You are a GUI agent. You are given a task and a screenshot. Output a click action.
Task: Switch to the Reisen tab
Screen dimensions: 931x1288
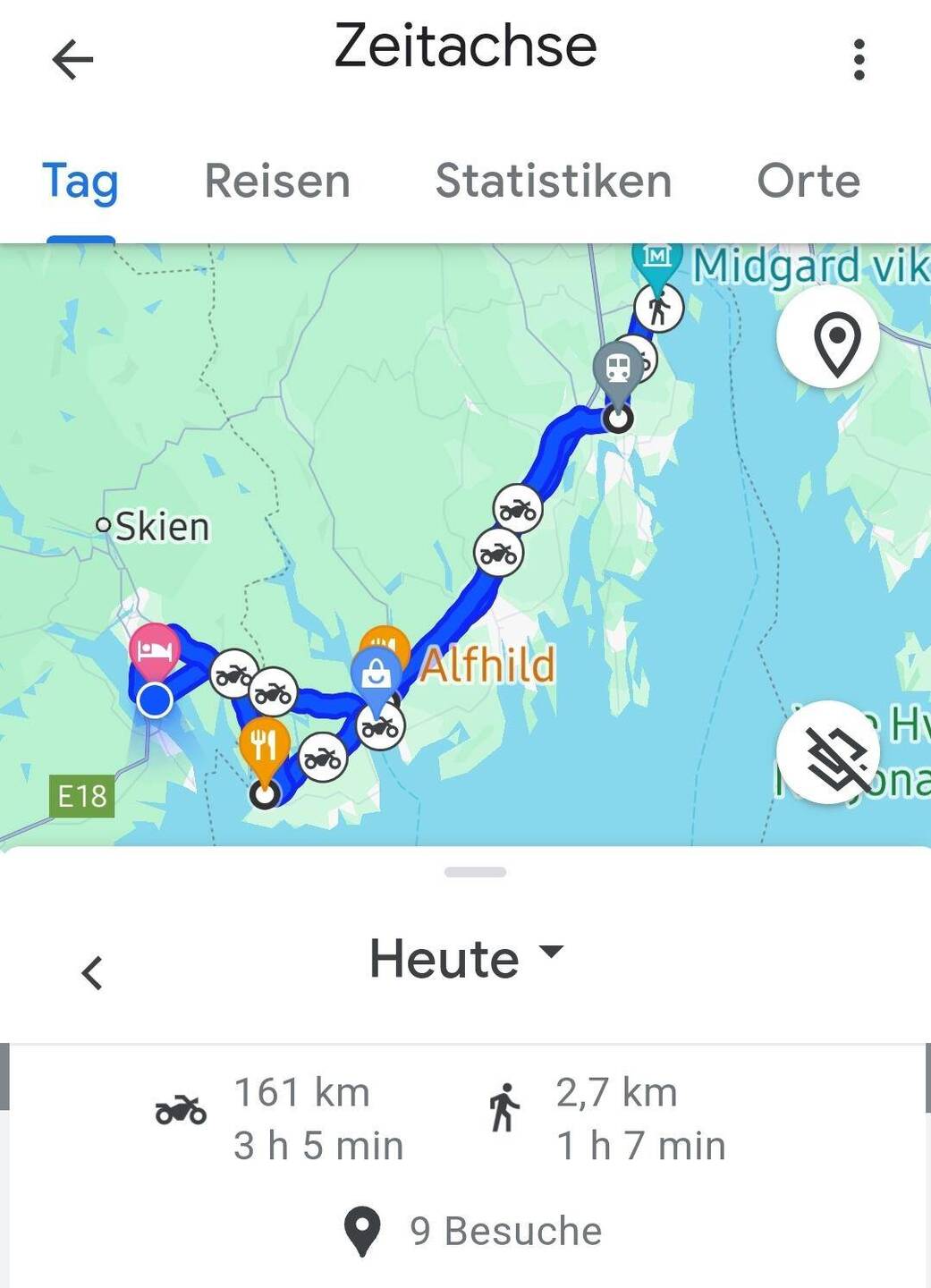point(277,182)
